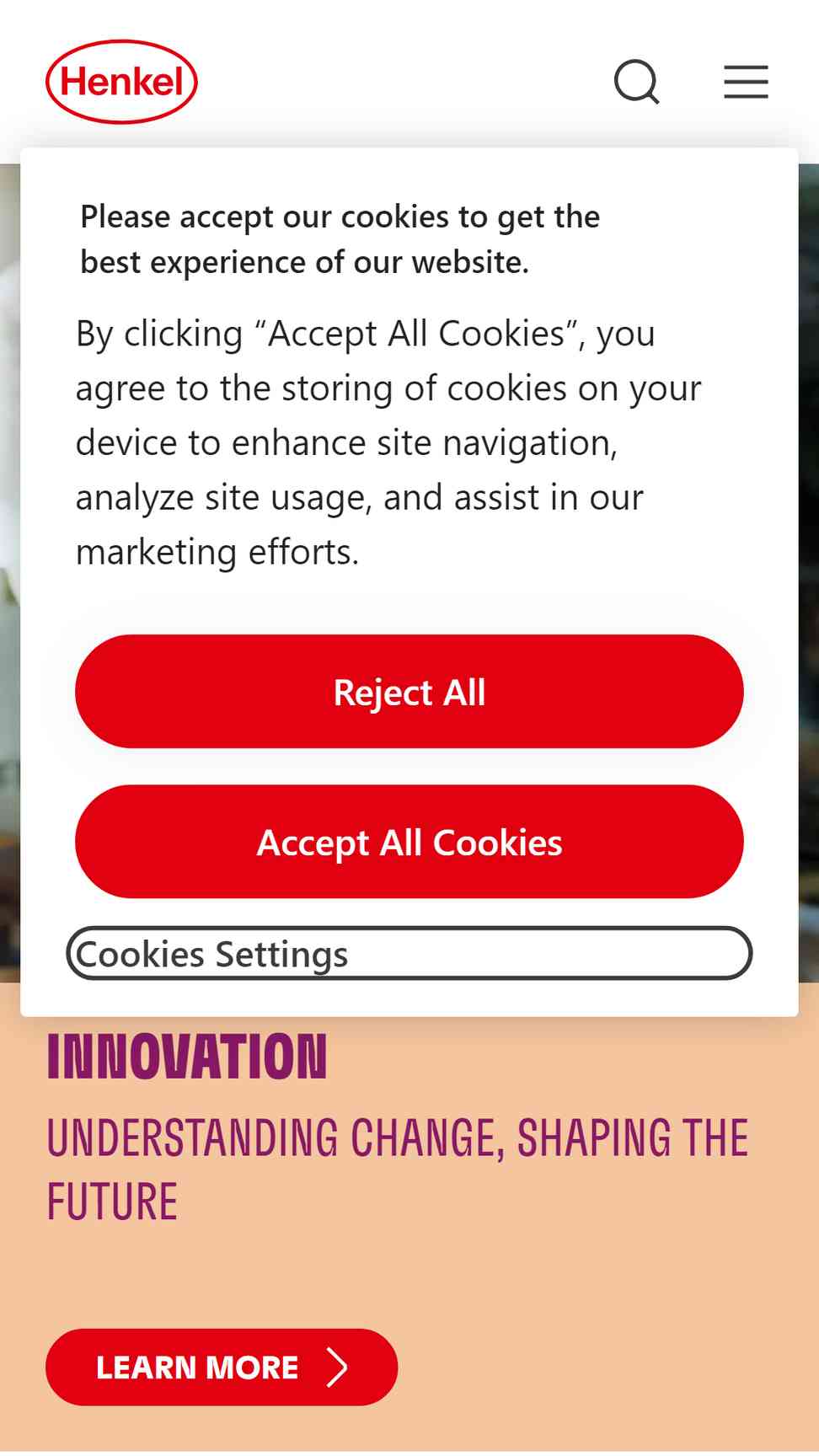
Task: Open the search icon in the header
Action: click(x=637, y=82)
